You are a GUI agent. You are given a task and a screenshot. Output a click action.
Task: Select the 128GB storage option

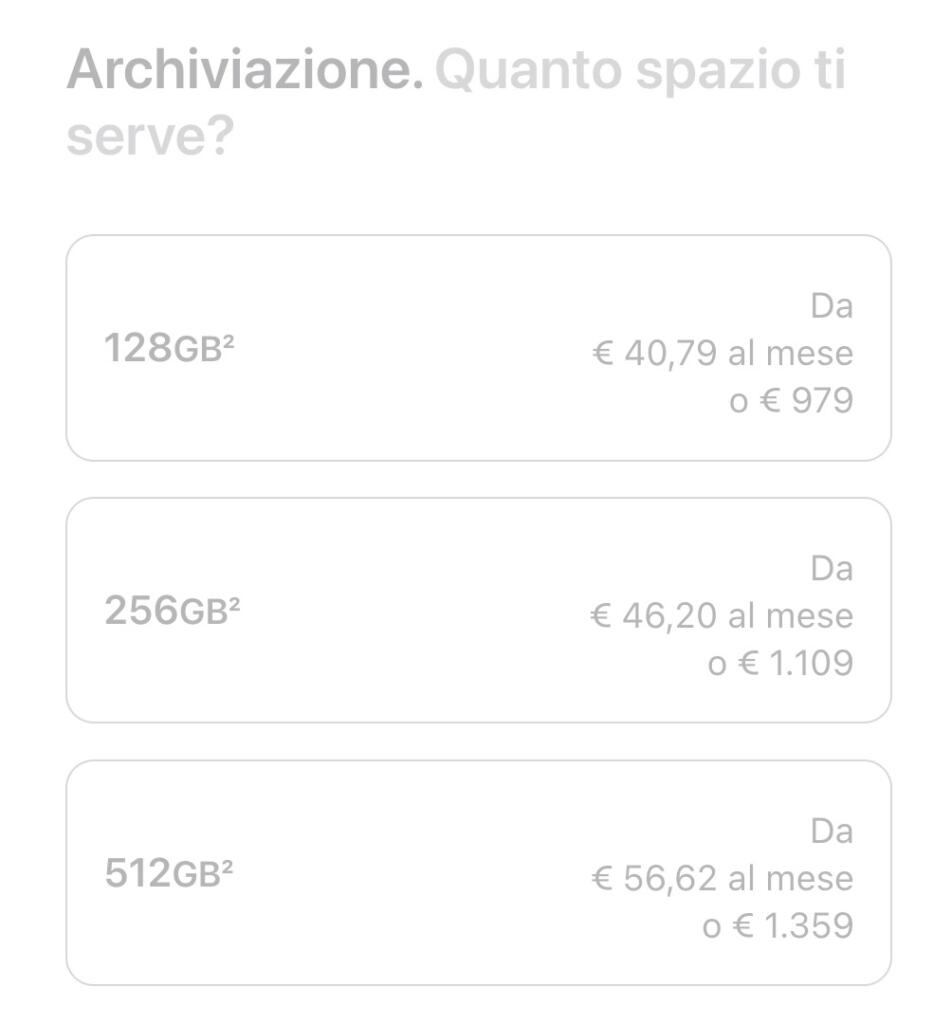(x=478, y=348)
